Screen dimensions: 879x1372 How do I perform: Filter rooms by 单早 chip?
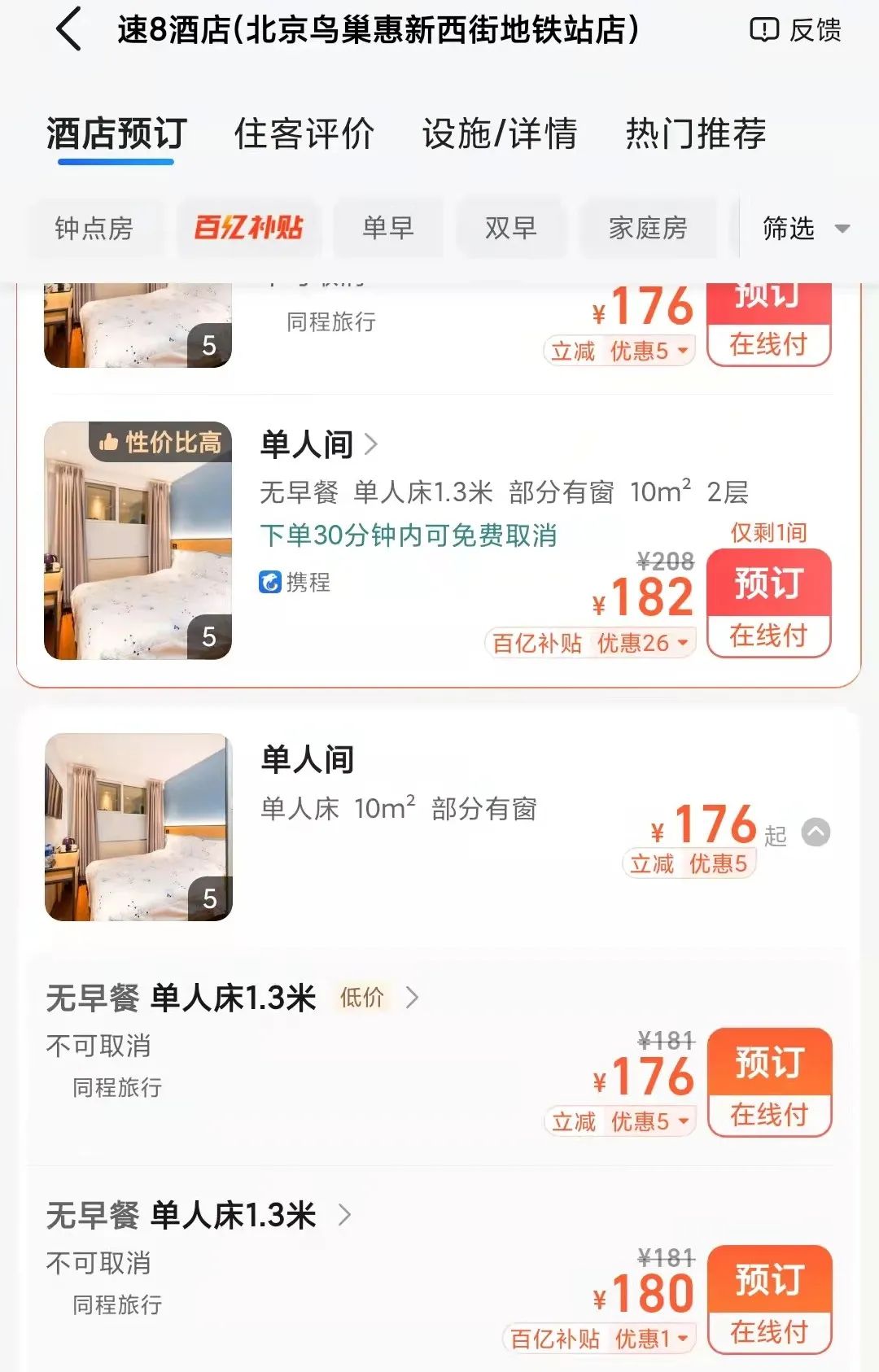pos(388,228)
